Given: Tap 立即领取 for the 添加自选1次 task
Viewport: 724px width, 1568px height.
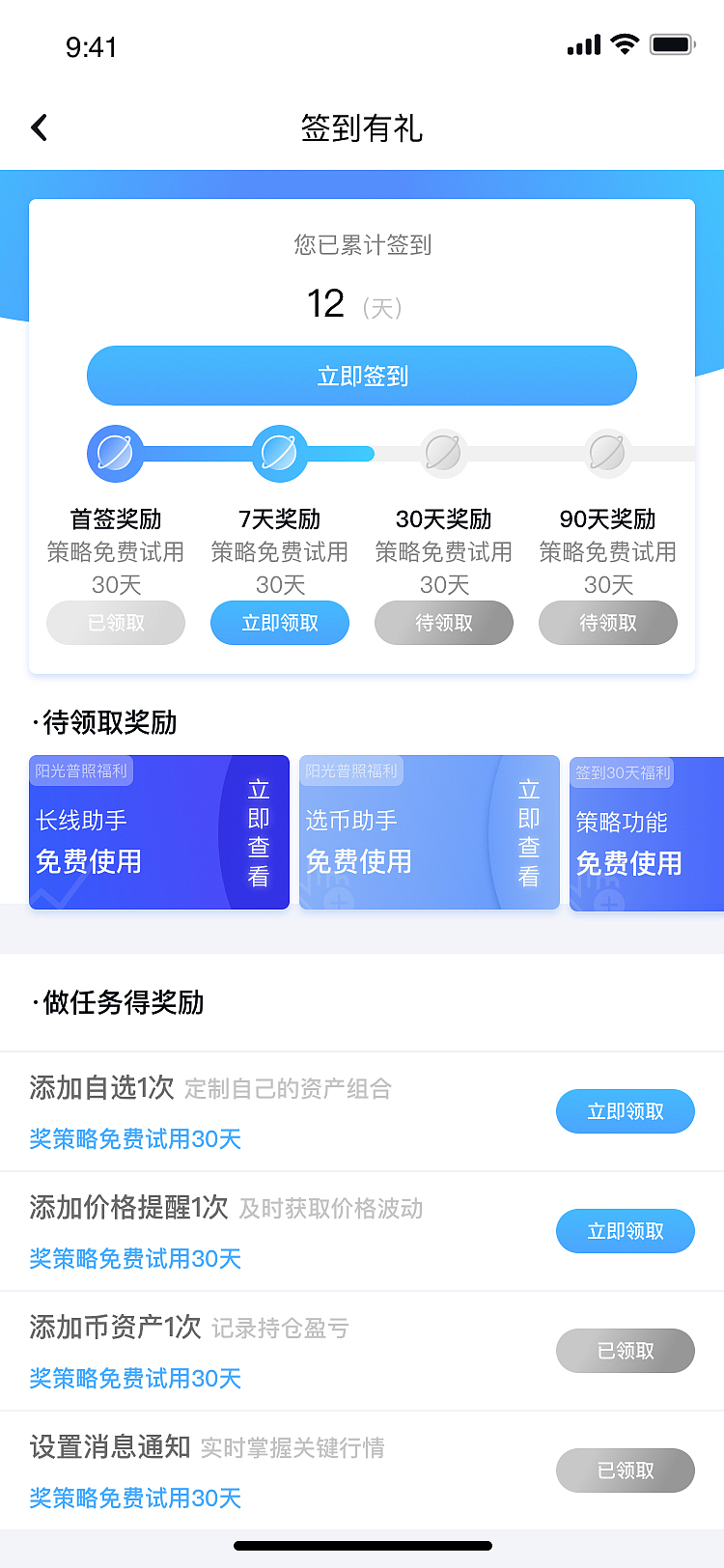Looking at the screenshot, I should coord(625,1111).
